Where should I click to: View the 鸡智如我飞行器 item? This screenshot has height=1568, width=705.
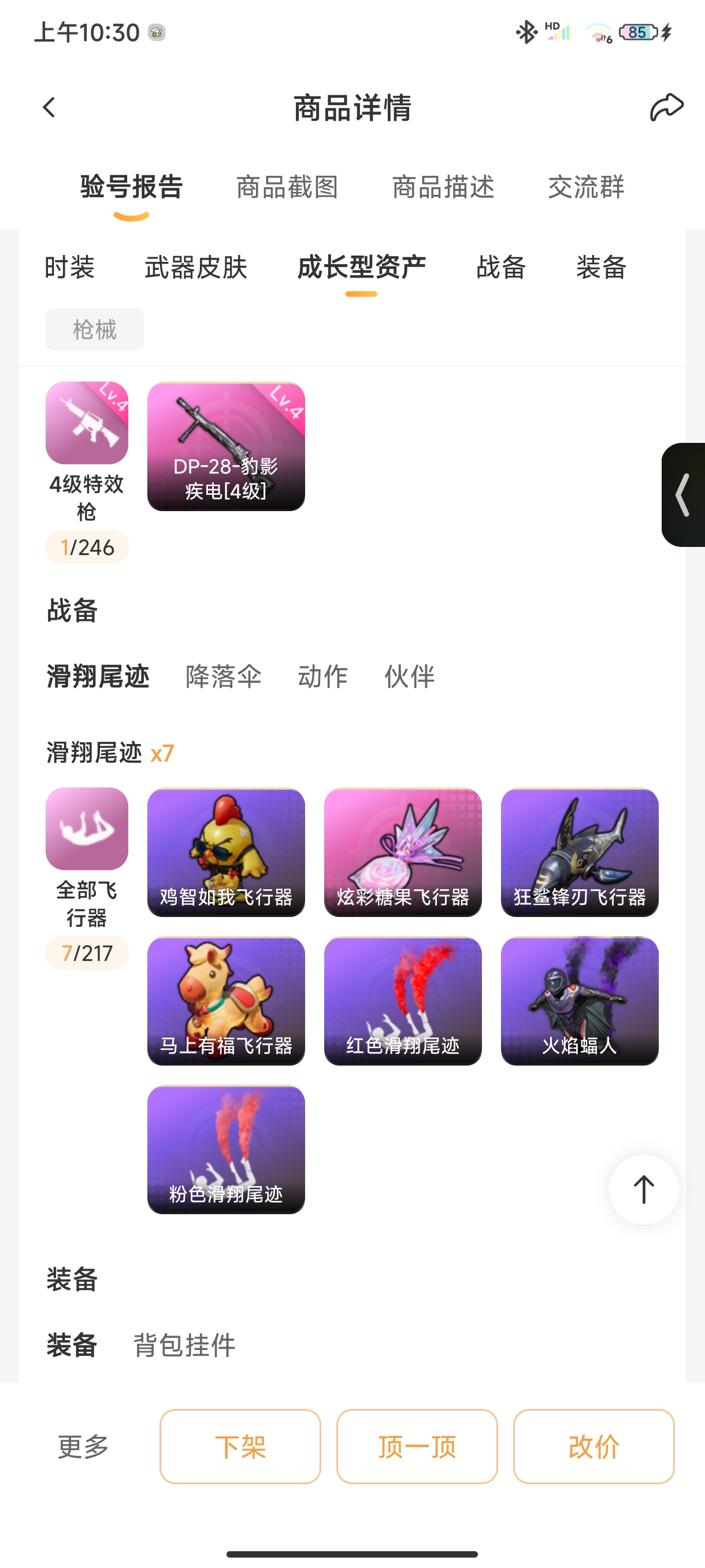coord(226,852)
